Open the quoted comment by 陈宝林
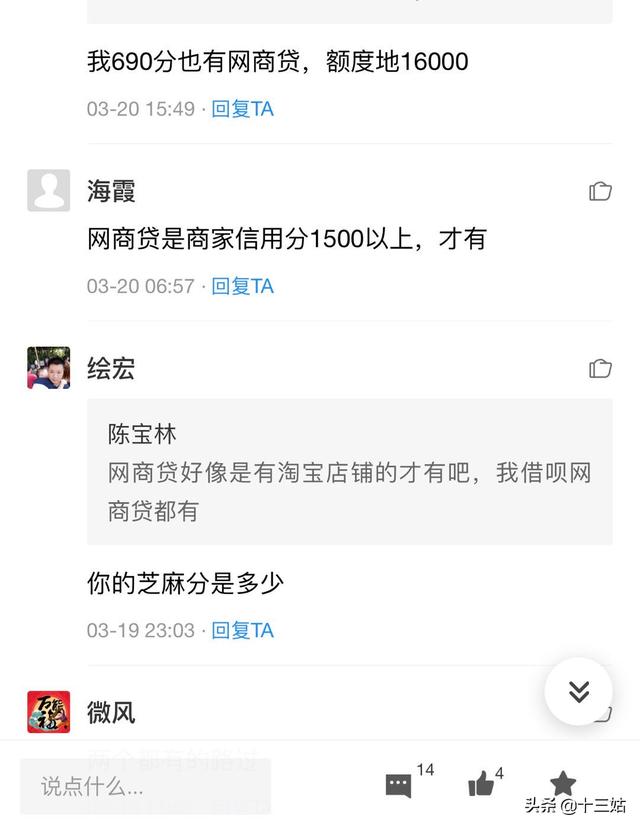The height and width of the screenshot is (828, 640). 349,472
